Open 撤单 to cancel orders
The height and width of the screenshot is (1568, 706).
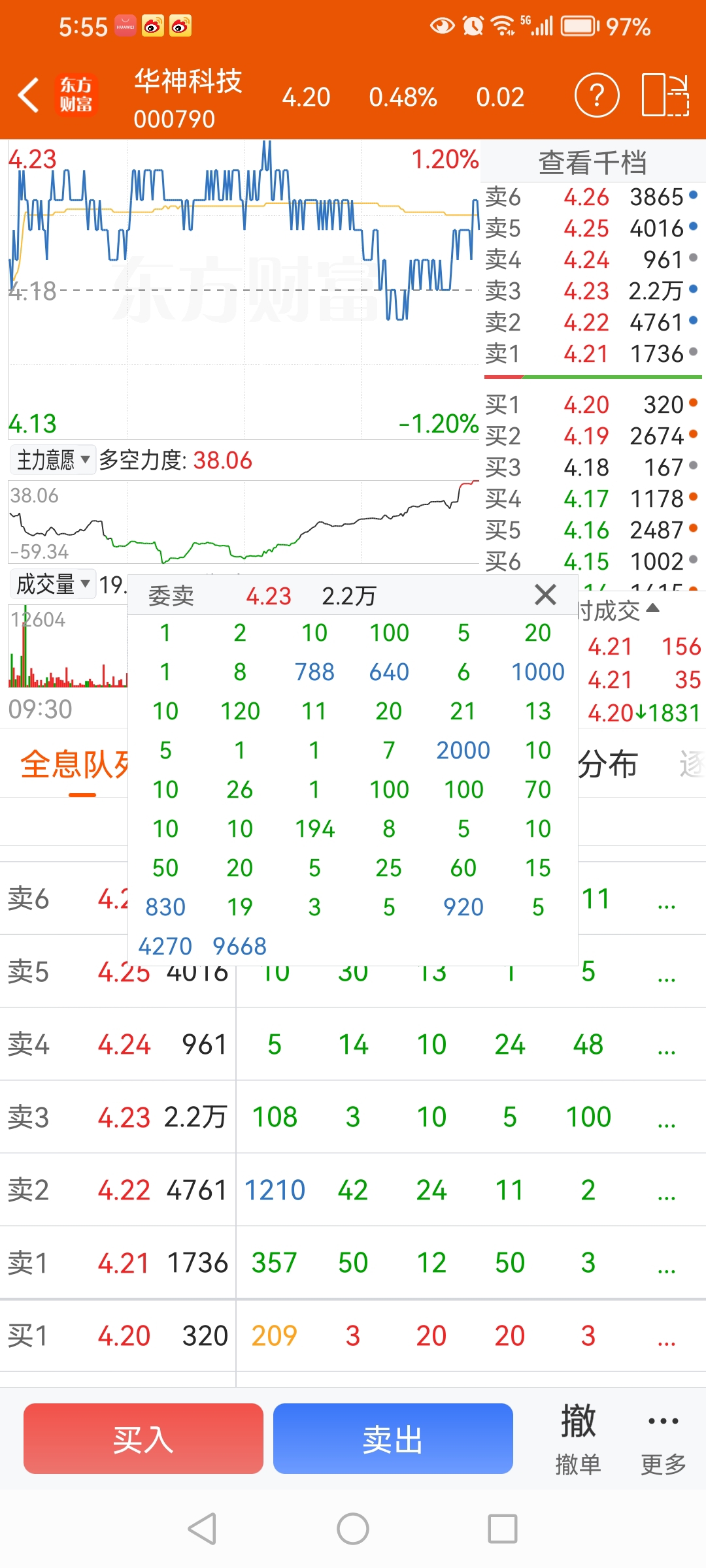[578, 1439]
